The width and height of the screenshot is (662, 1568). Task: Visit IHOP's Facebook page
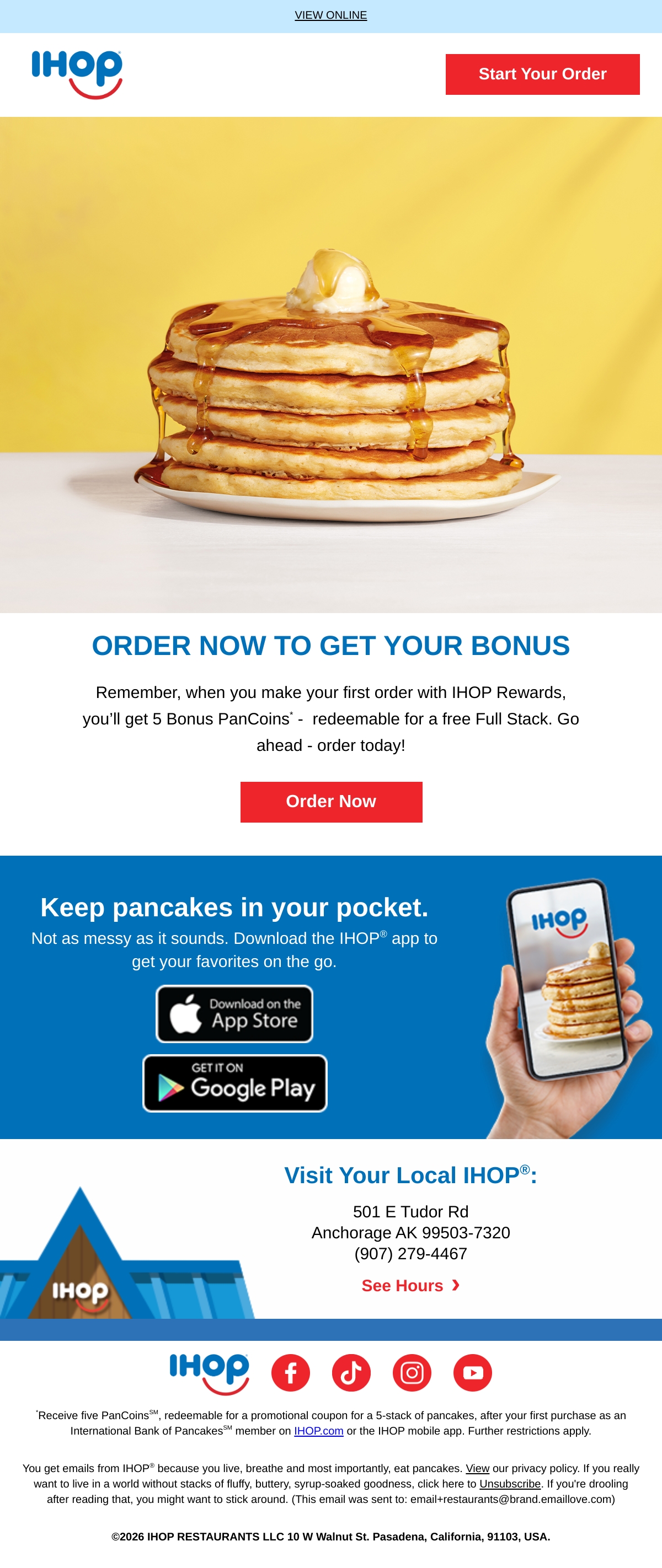(x=291, y=1373)
